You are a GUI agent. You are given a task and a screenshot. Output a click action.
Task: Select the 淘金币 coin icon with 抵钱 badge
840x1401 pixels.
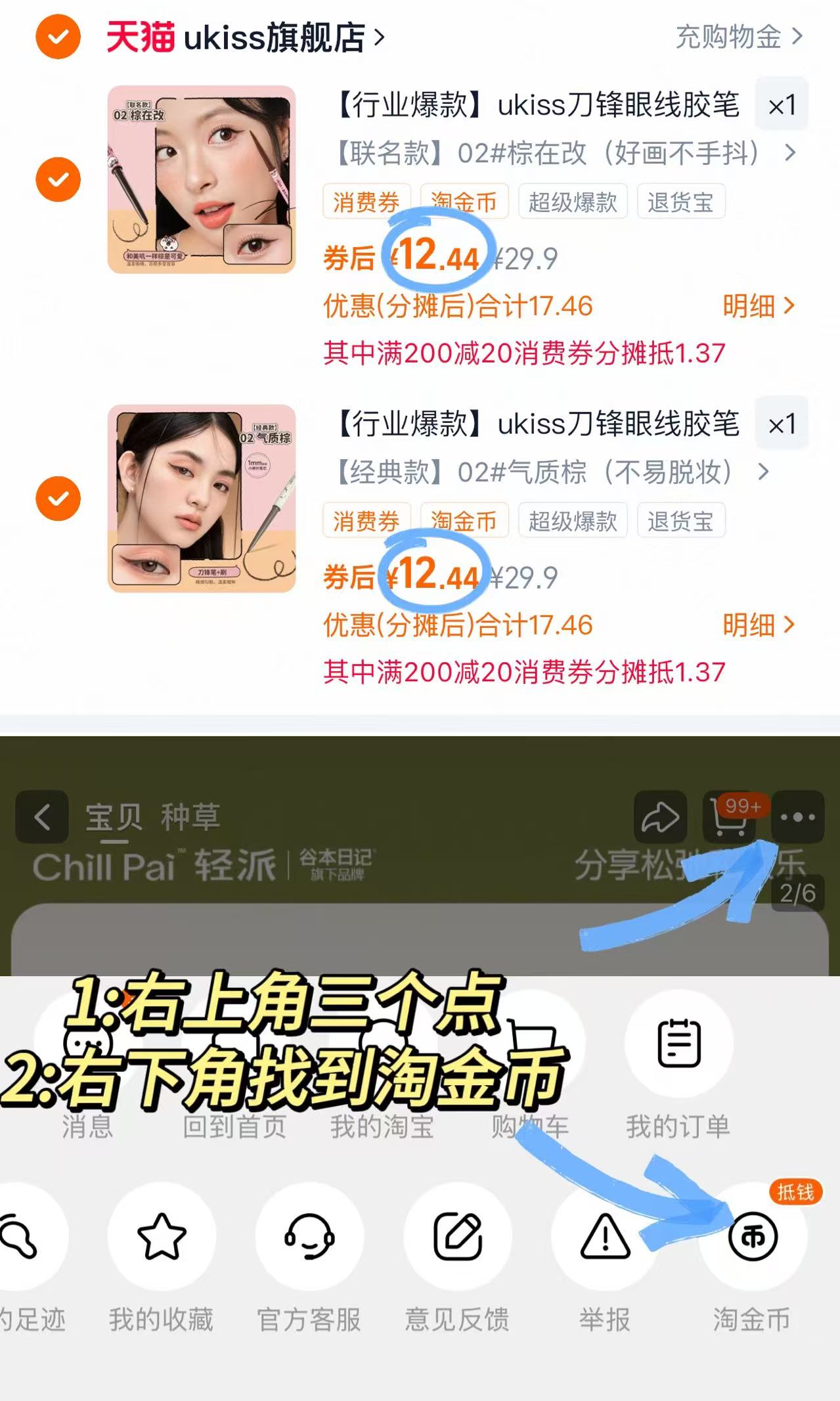754,1236
